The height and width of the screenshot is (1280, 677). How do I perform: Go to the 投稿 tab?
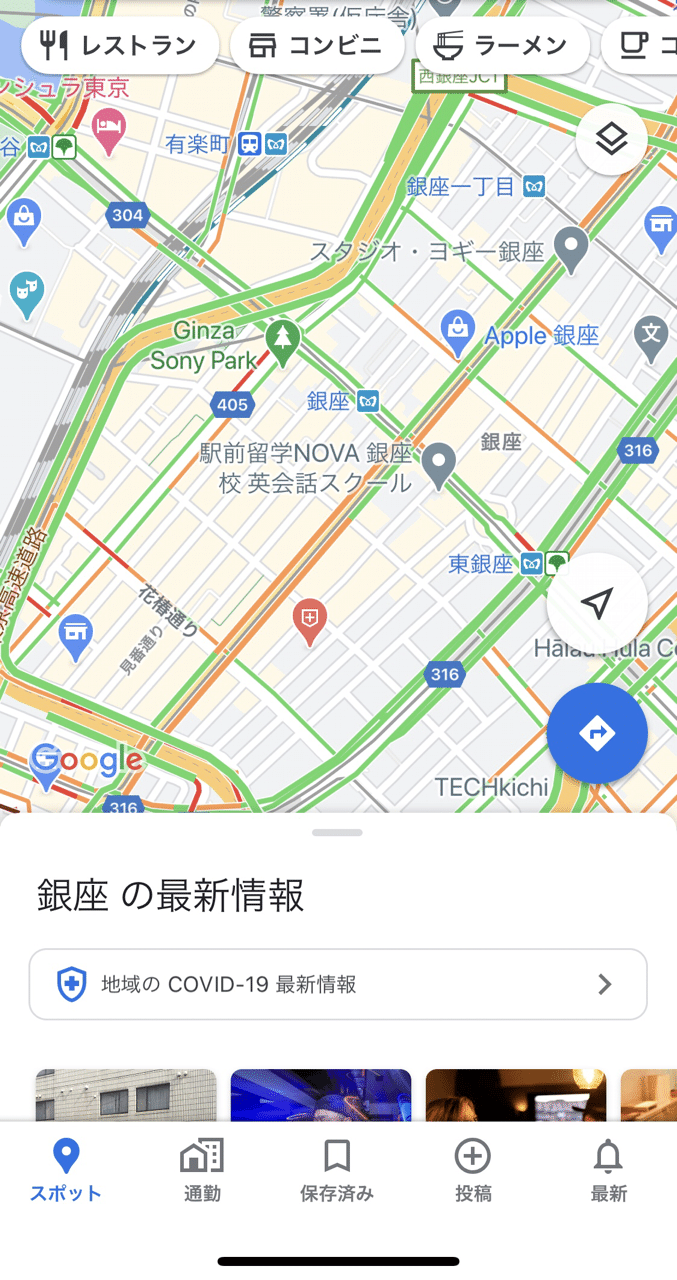473,1169
